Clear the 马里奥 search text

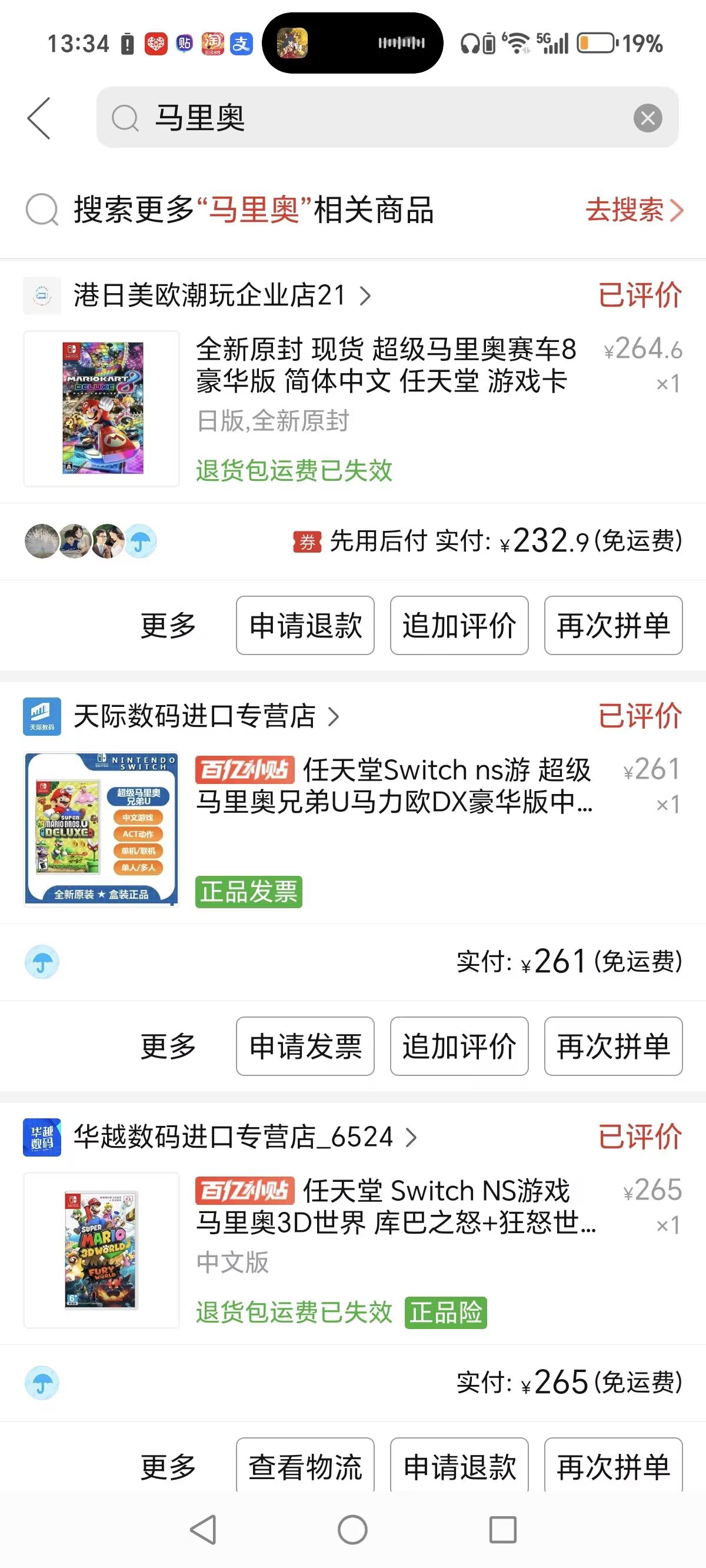(x=648, y=118)
